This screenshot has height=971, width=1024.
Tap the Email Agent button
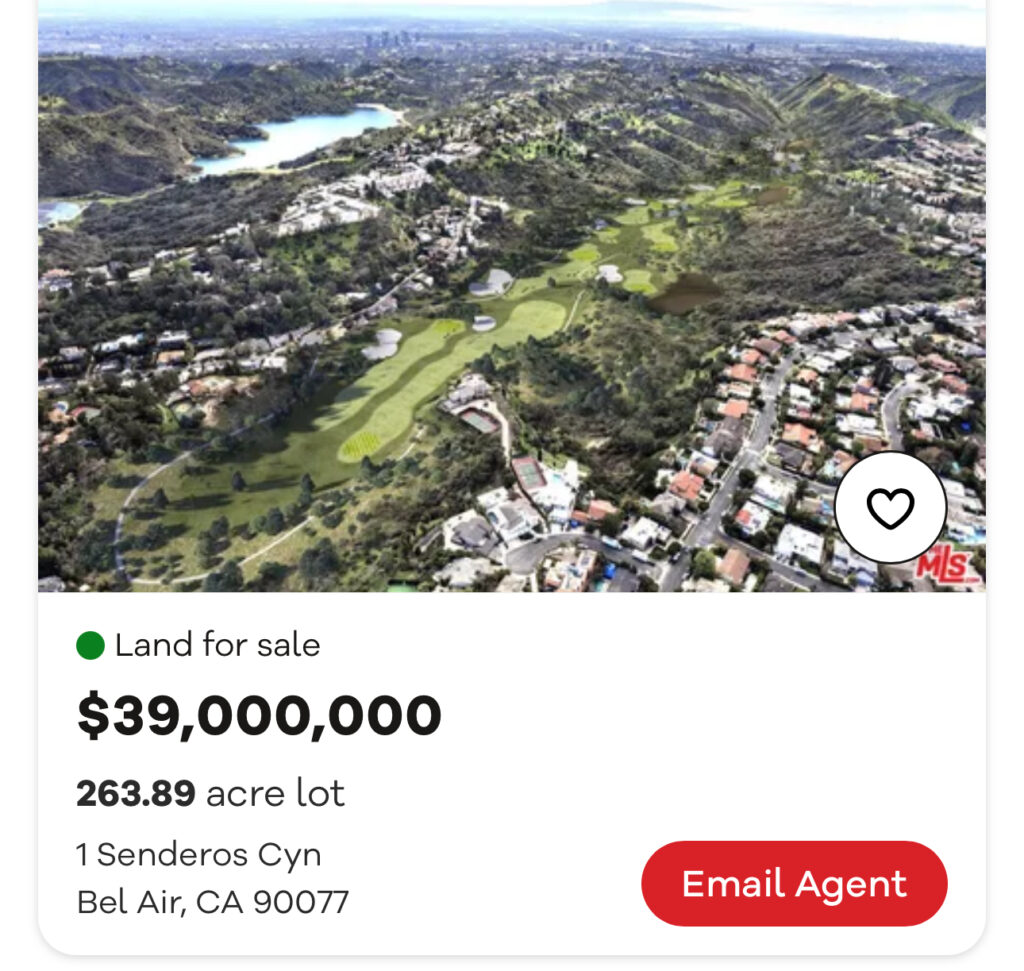pyautogui.click(x=794, y=884)
